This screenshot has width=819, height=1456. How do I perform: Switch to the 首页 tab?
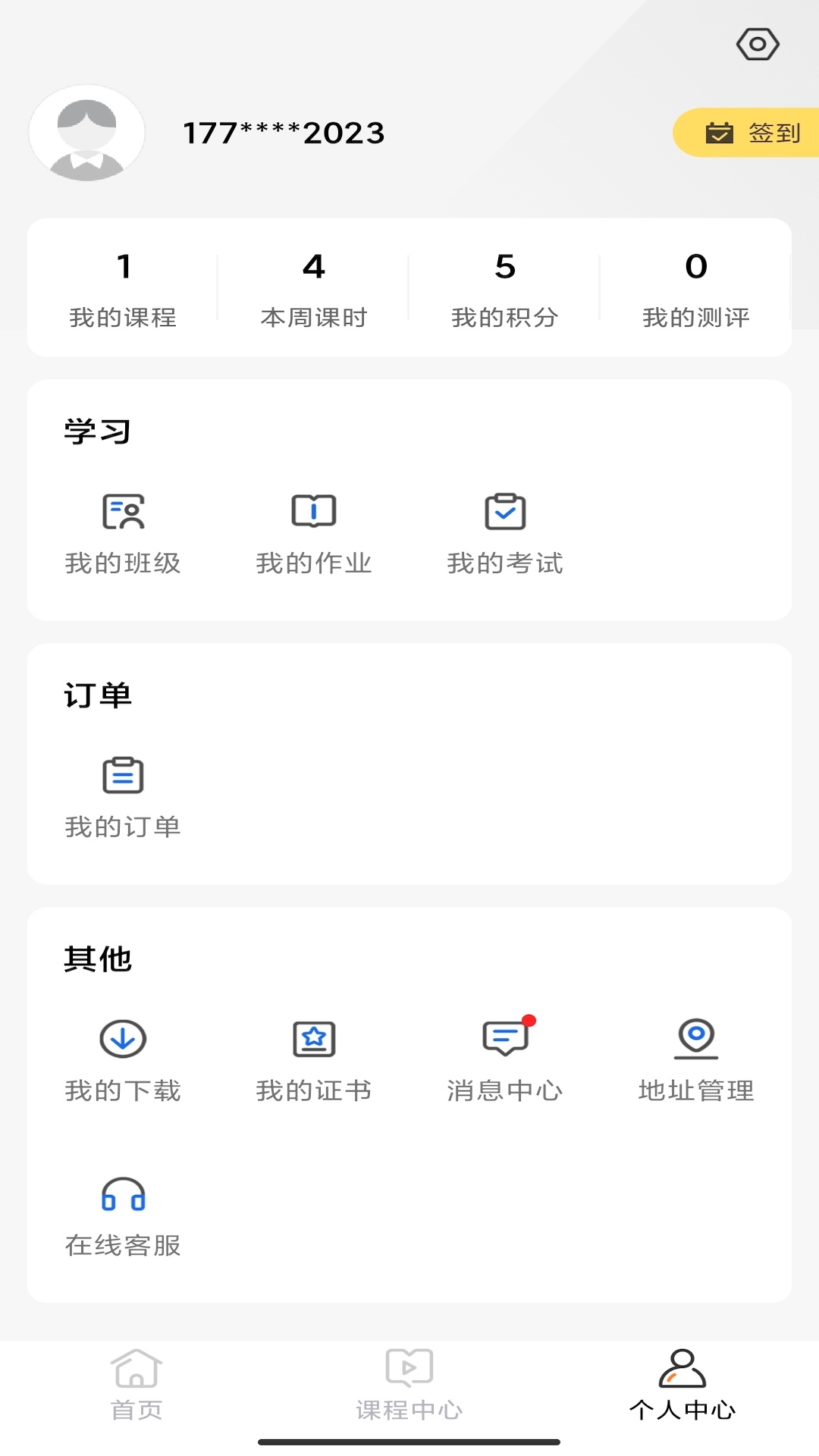(x=136, y=1385)
